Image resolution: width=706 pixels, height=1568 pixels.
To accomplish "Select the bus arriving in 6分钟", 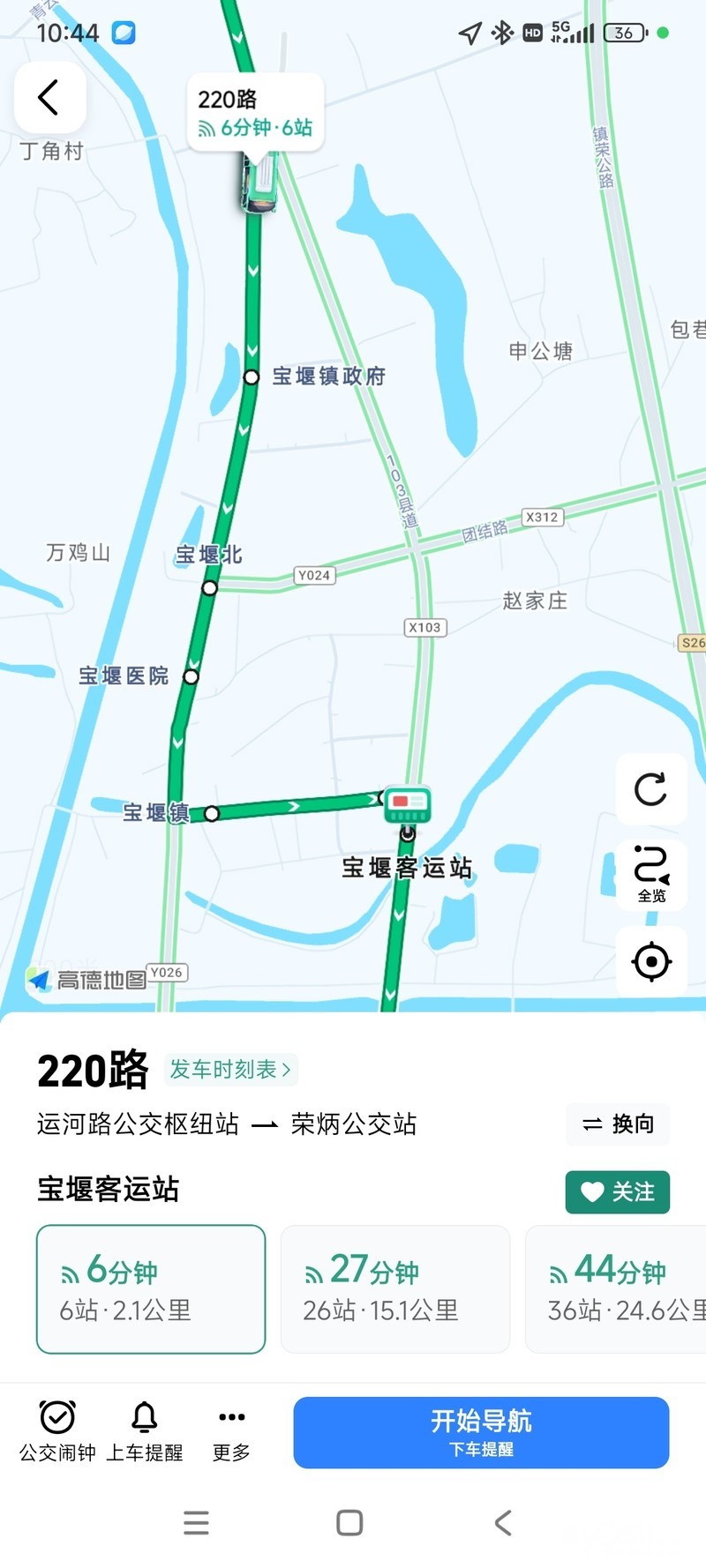I will pyautogui.click(x=151, y=1288).
